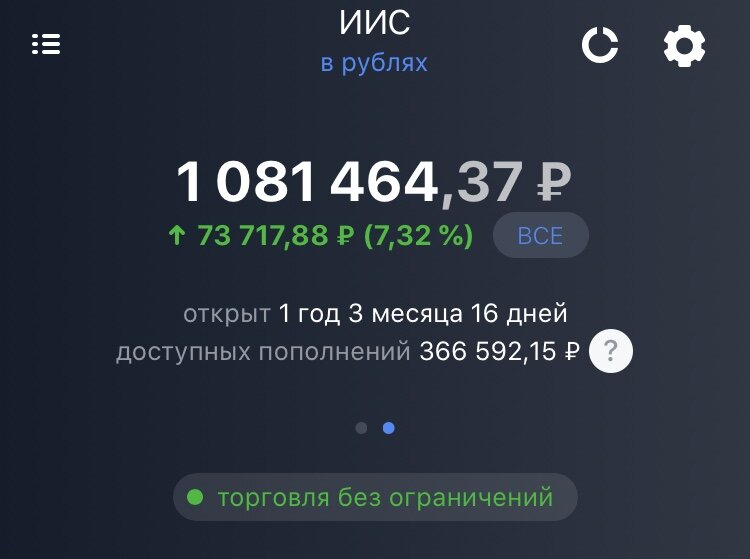Open the accounts list menu icon

(x=46, y=44)
